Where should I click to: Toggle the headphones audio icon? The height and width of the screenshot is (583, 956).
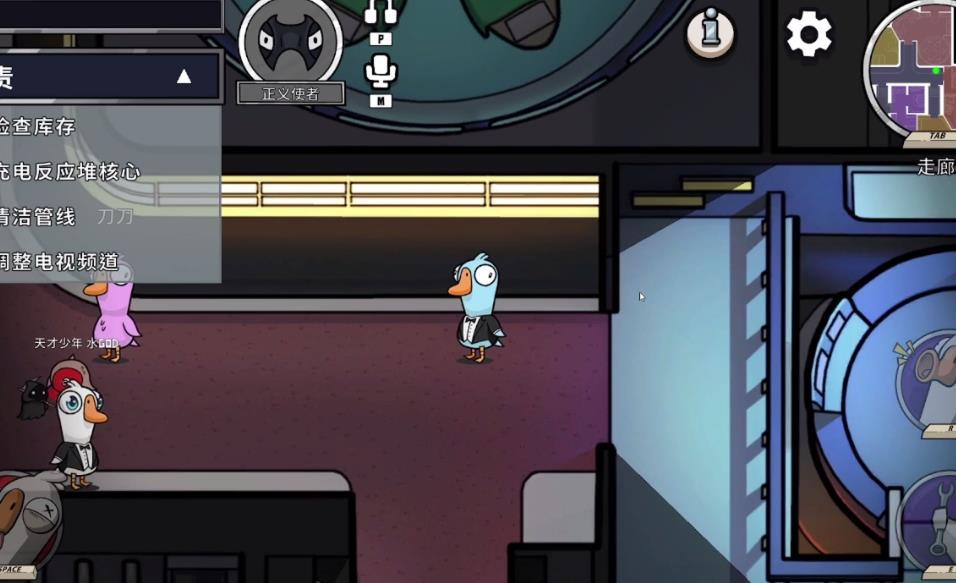point(380,12)
